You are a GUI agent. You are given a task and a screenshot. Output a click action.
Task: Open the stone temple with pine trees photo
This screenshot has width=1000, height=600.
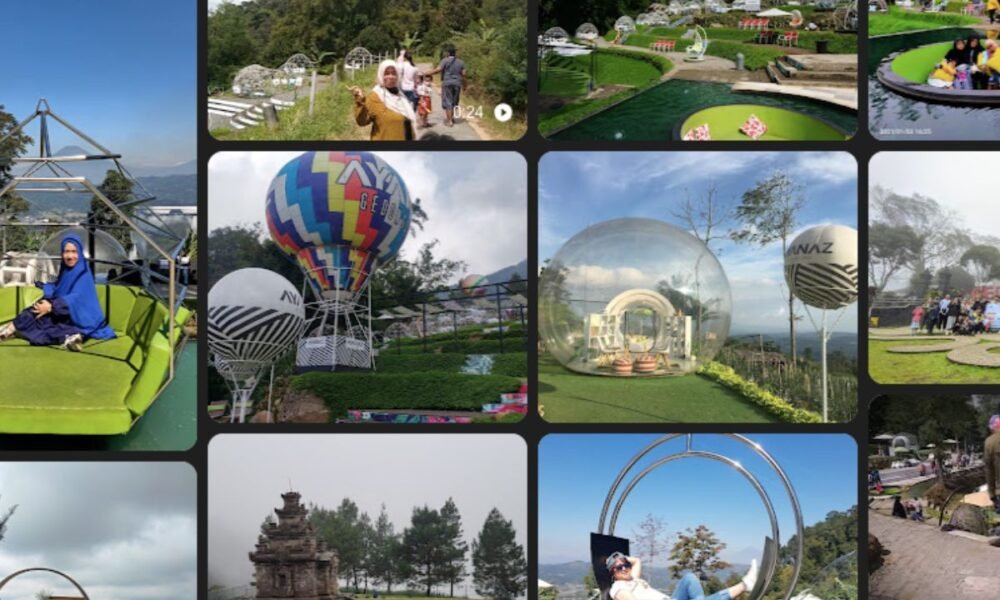[367, 516]
